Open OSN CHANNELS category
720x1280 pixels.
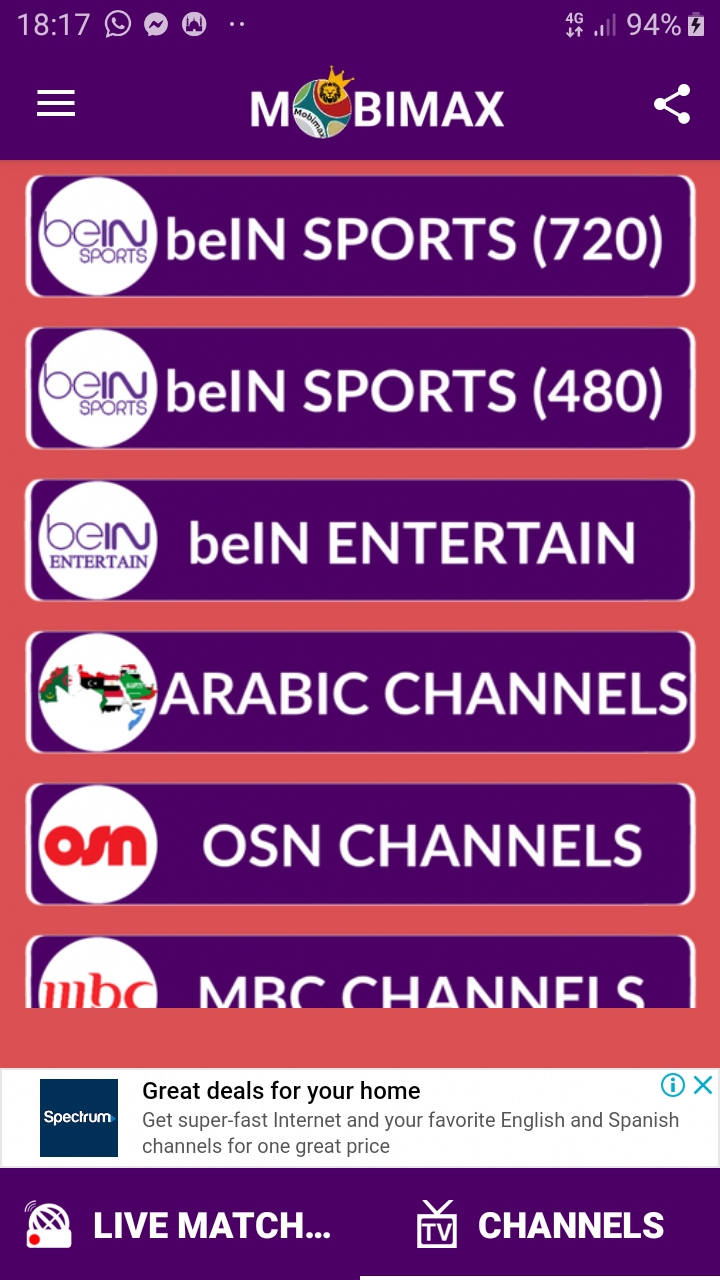coord(360,845)
